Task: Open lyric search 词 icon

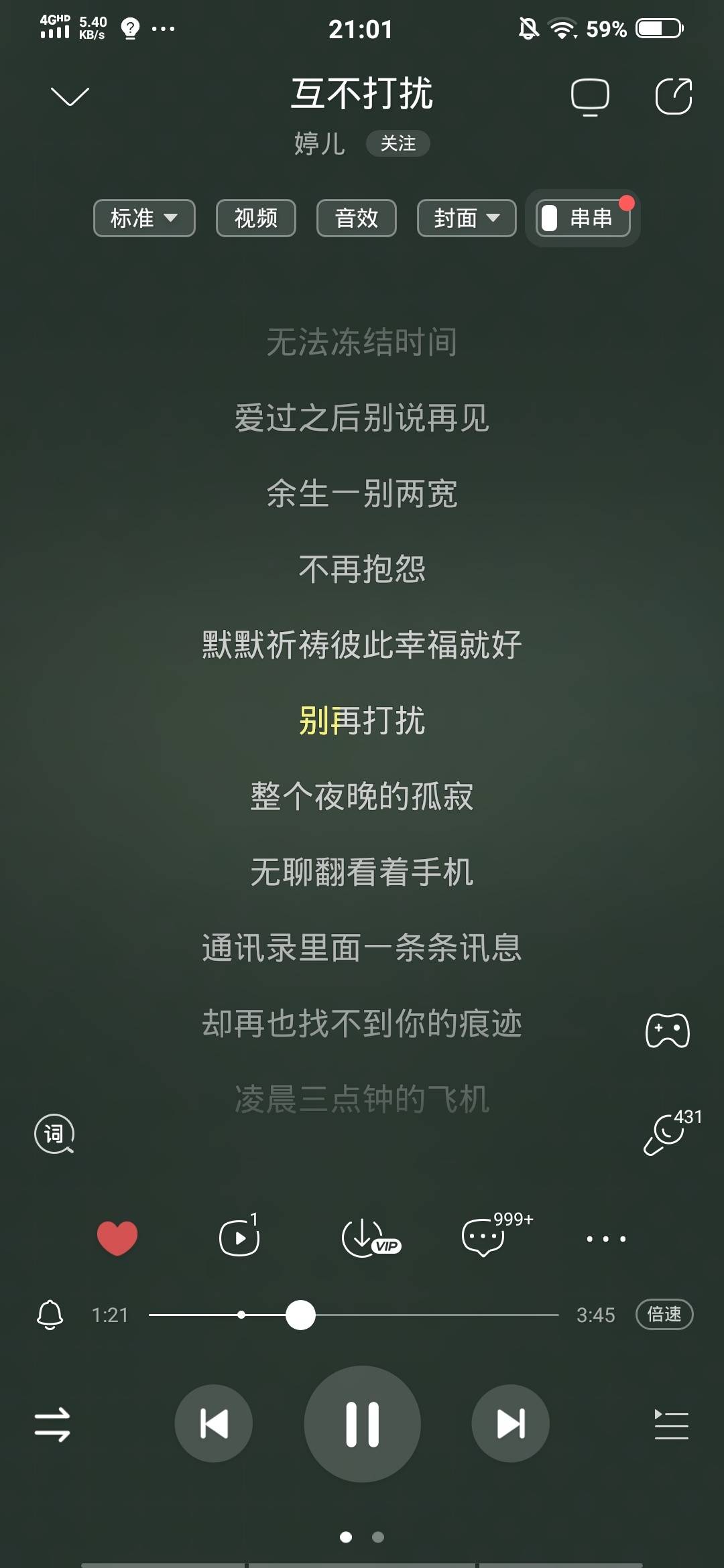Action: point(54,1134)
